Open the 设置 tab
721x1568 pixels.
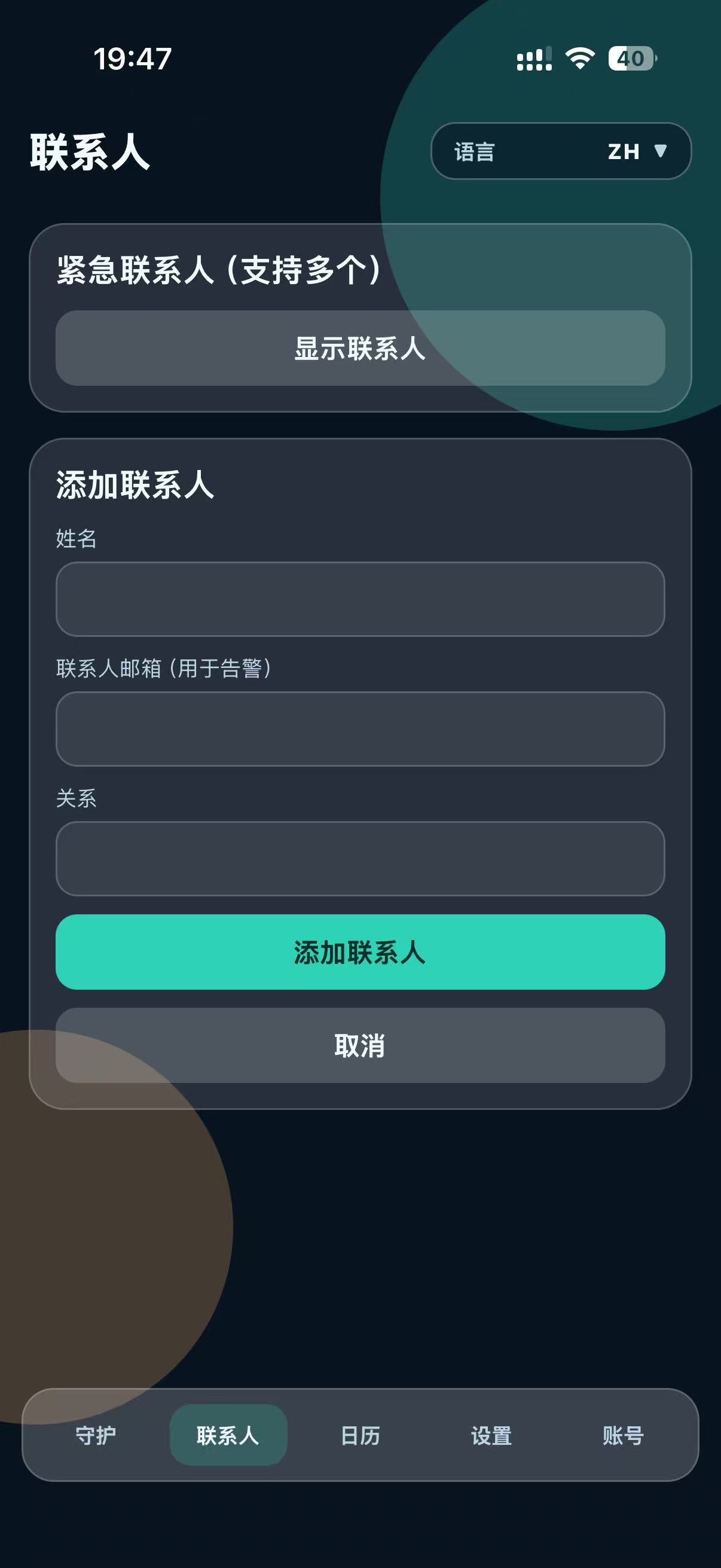(491, 1435)
